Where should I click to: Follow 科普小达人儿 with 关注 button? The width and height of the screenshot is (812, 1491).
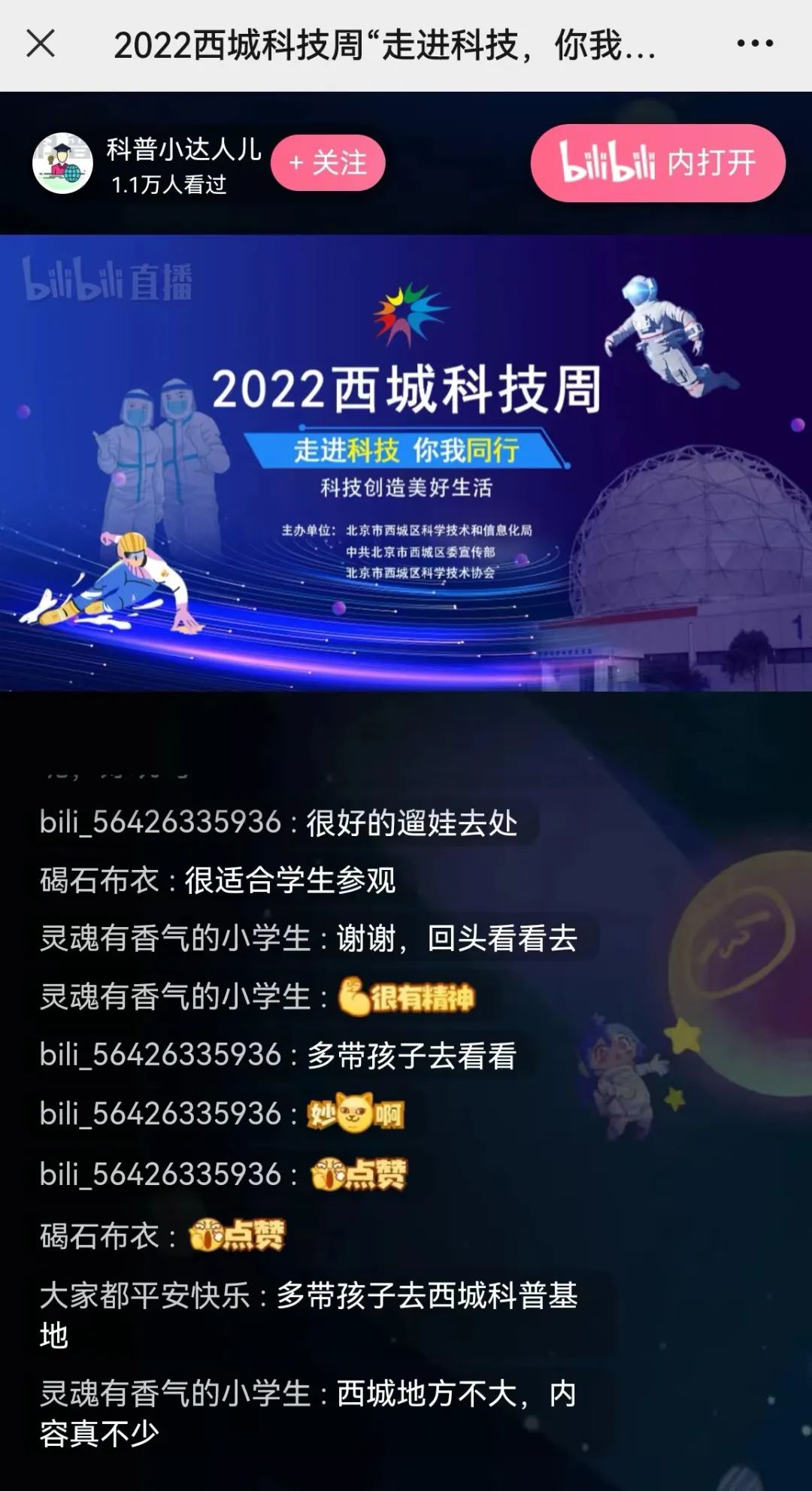pos(328,163)
